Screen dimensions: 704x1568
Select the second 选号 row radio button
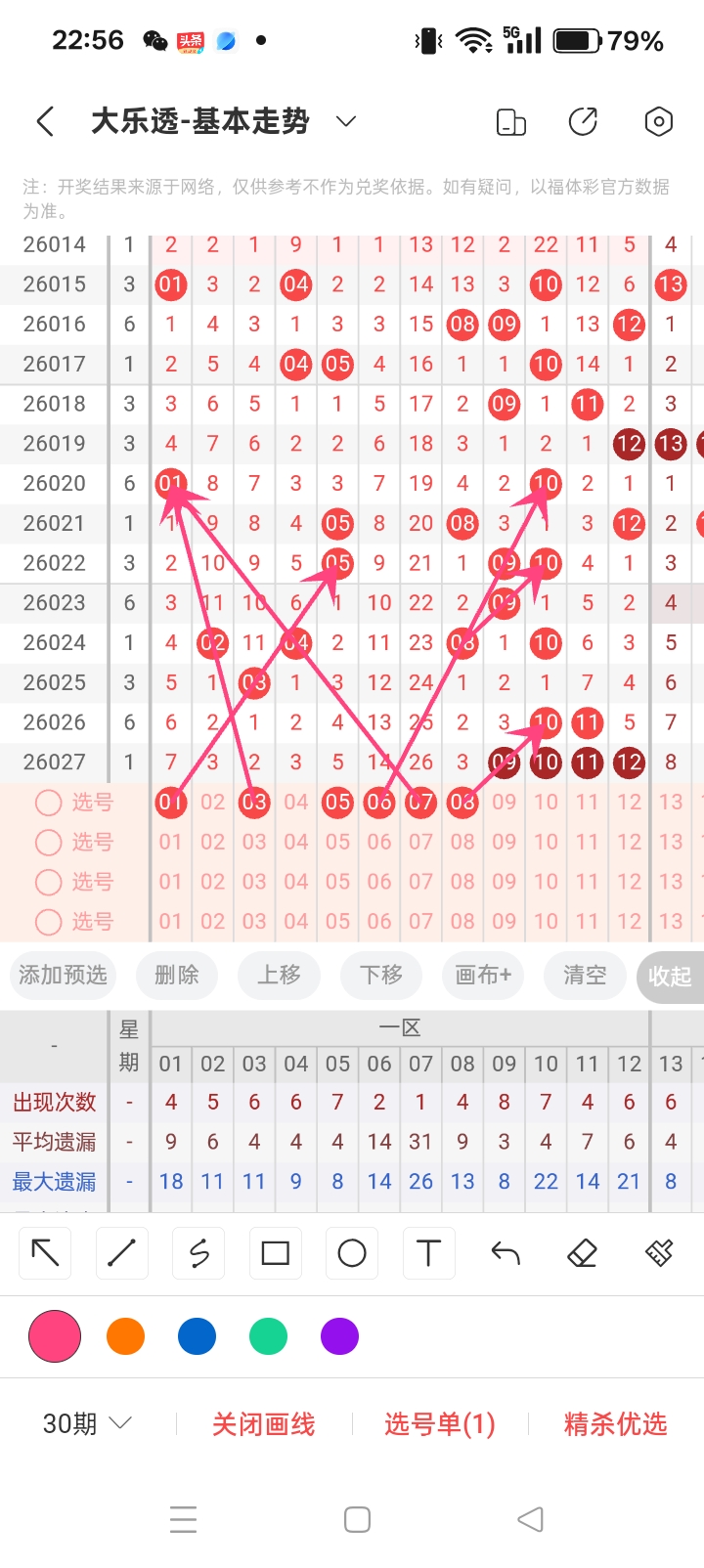point(47,842)
